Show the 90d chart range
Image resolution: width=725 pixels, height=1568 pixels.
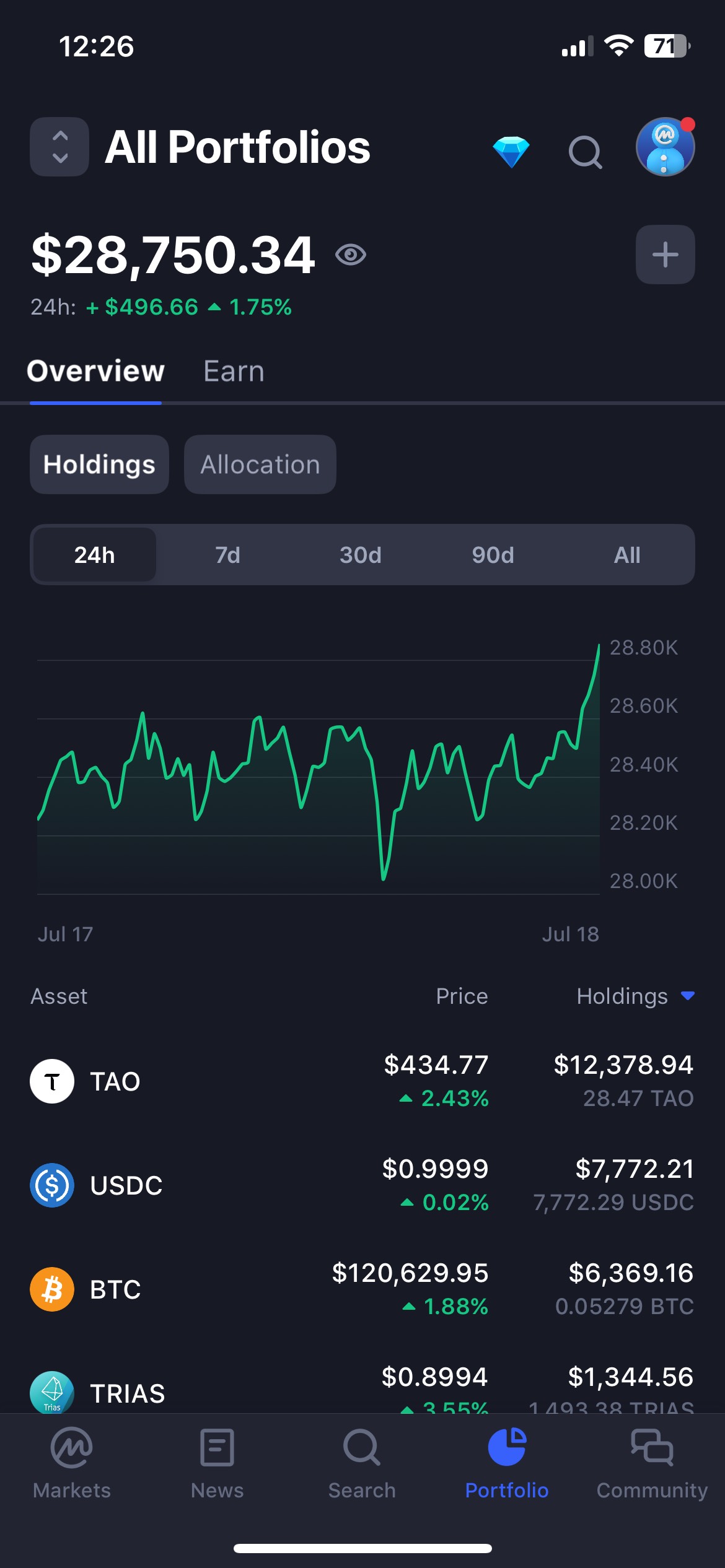point(493,555)
